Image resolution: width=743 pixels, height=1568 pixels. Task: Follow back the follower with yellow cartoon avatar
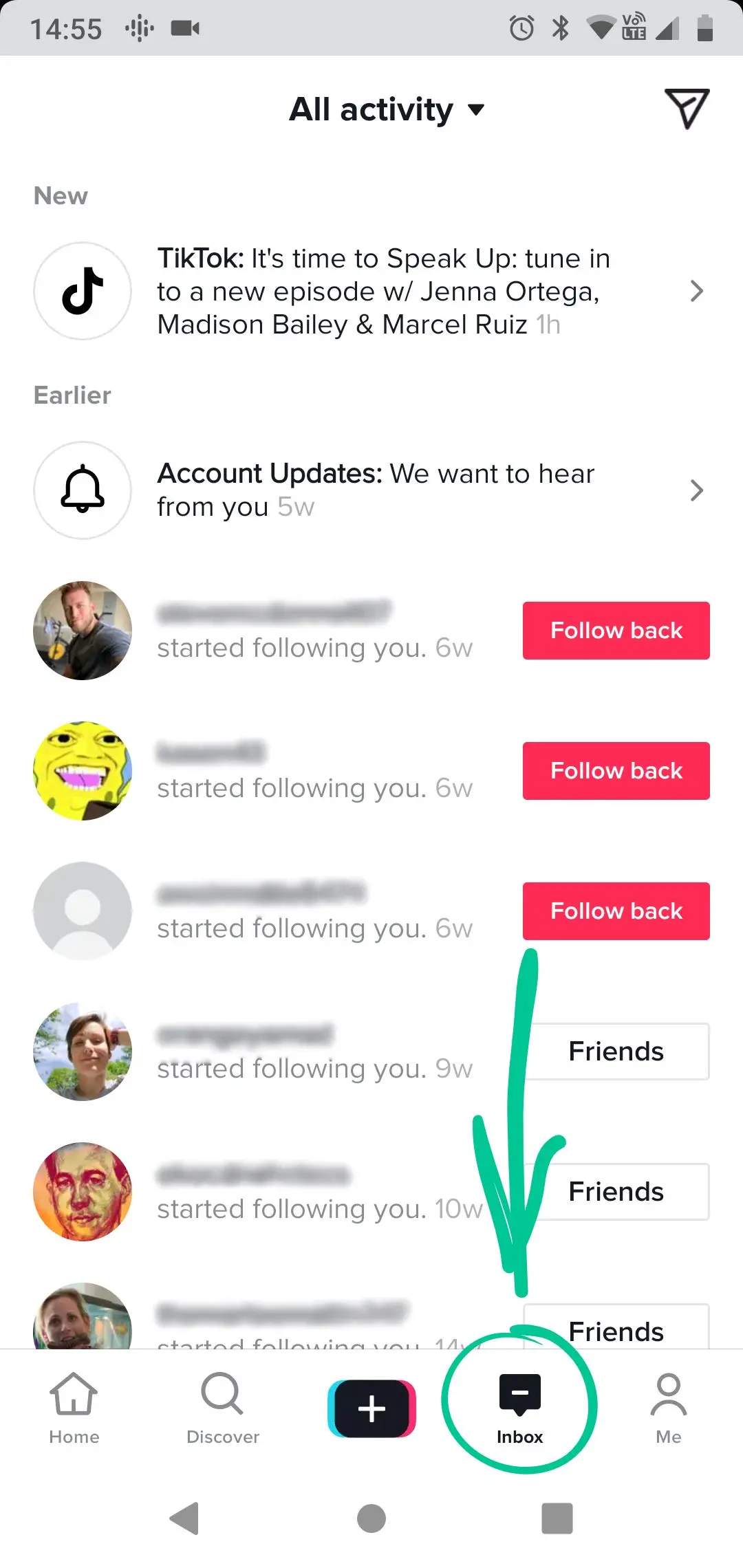pos(616,771)
